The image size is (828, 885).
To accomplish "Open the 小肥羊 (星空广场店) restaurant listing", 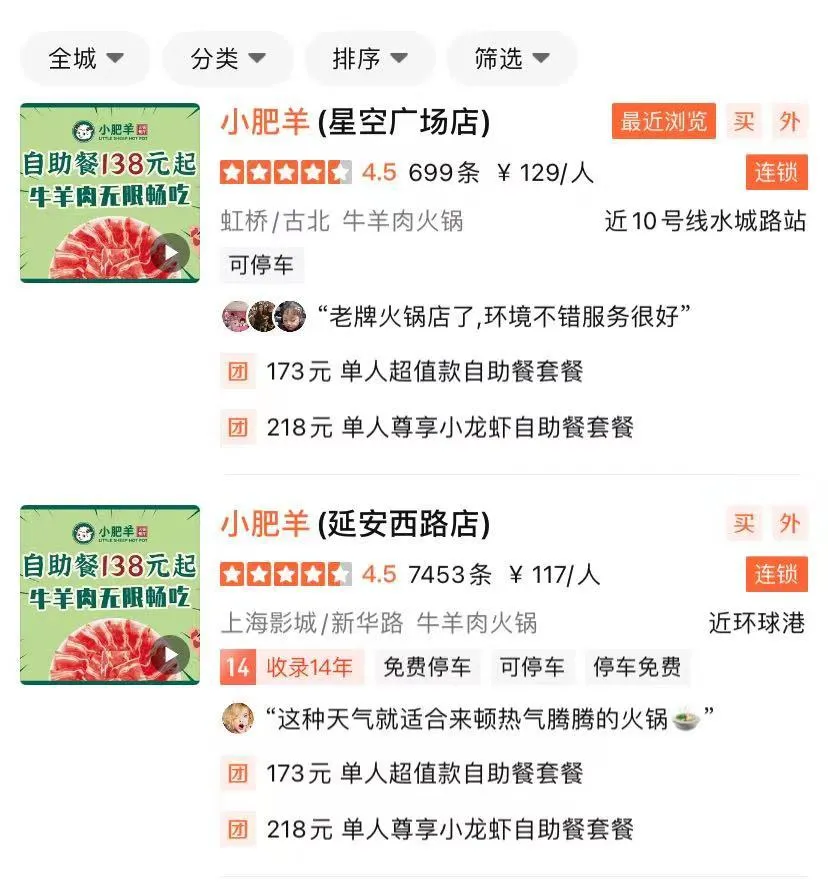I will click(355, 123).
